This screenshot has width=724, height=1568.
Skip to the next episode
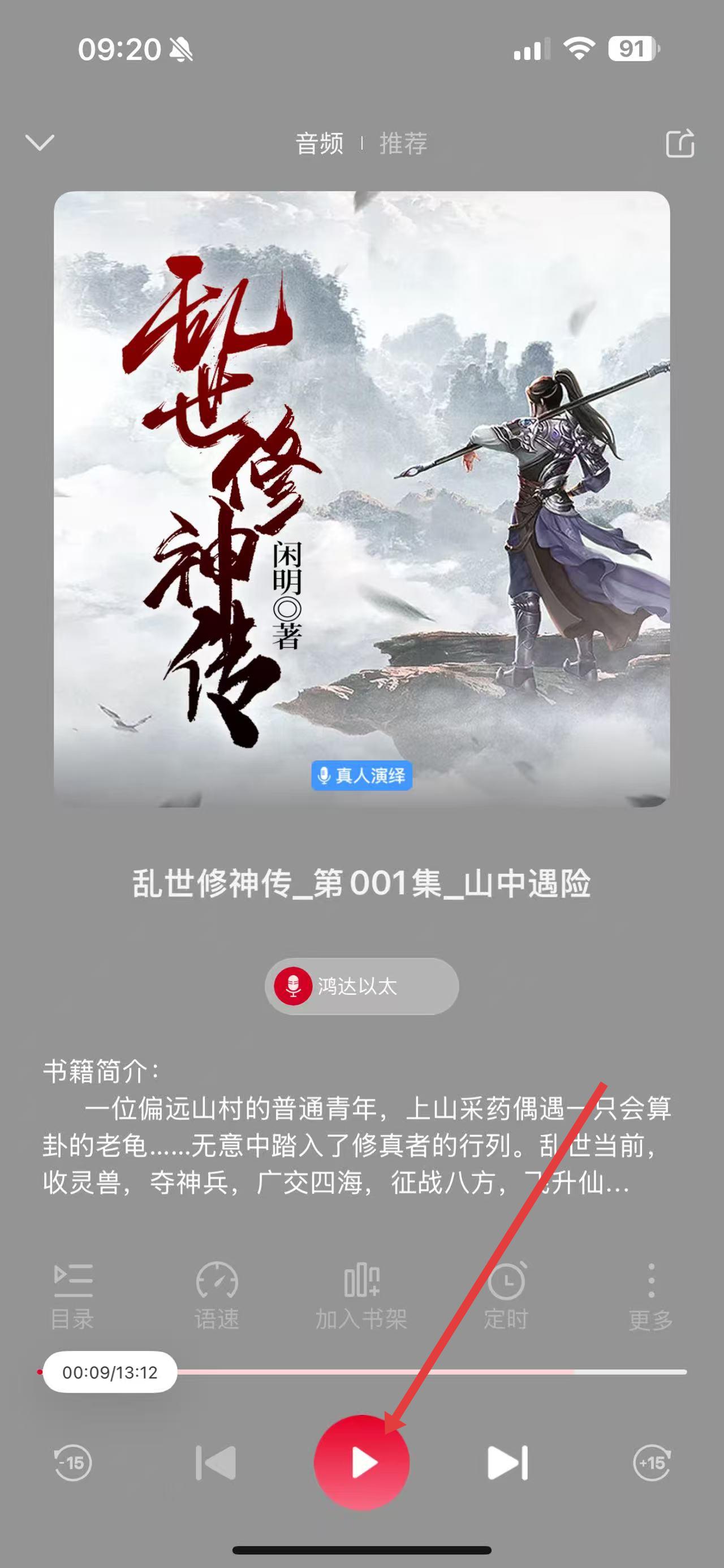click(x=507, y=1462)
